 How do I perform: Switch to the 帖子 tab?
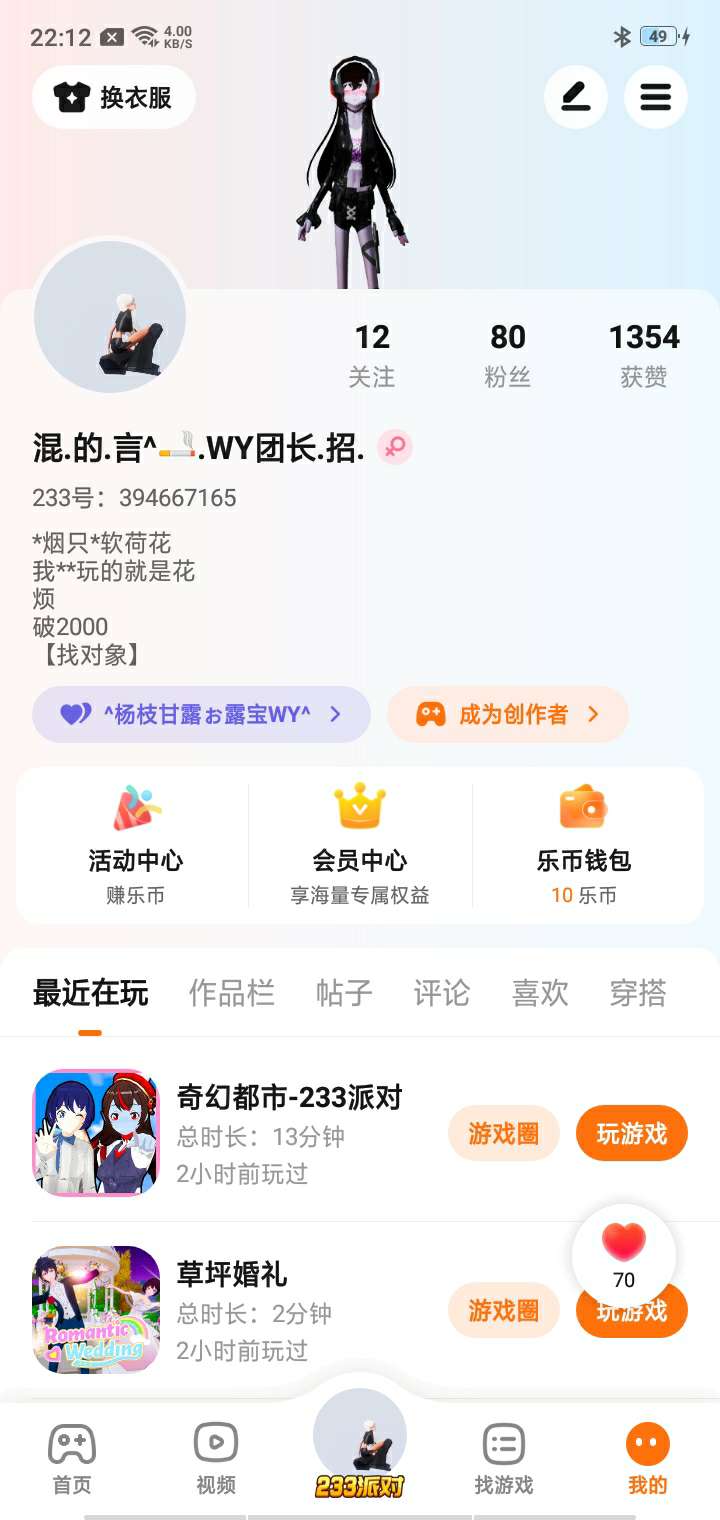point(344,993)
